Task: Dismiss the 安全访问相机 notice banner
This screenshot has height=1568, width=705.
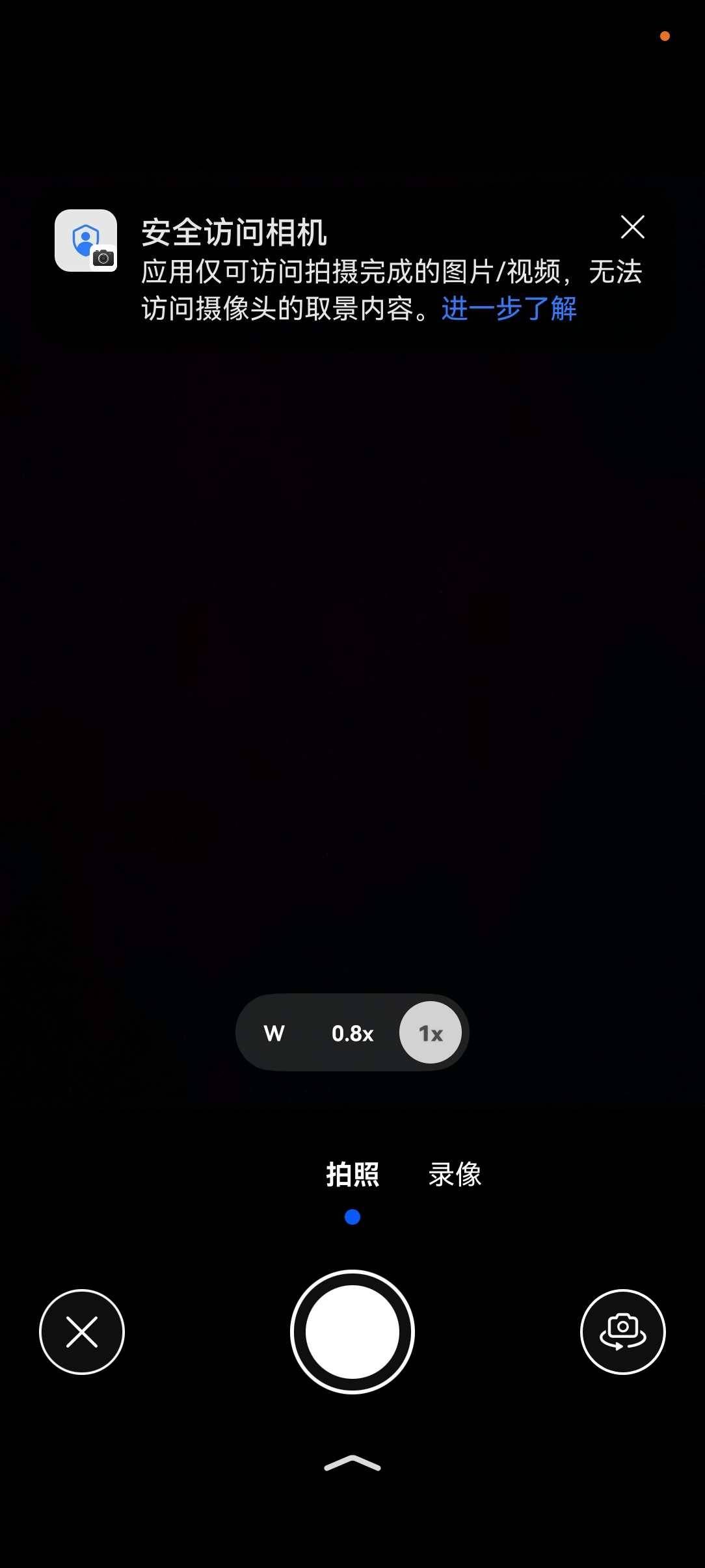Action: pos(632,228)
